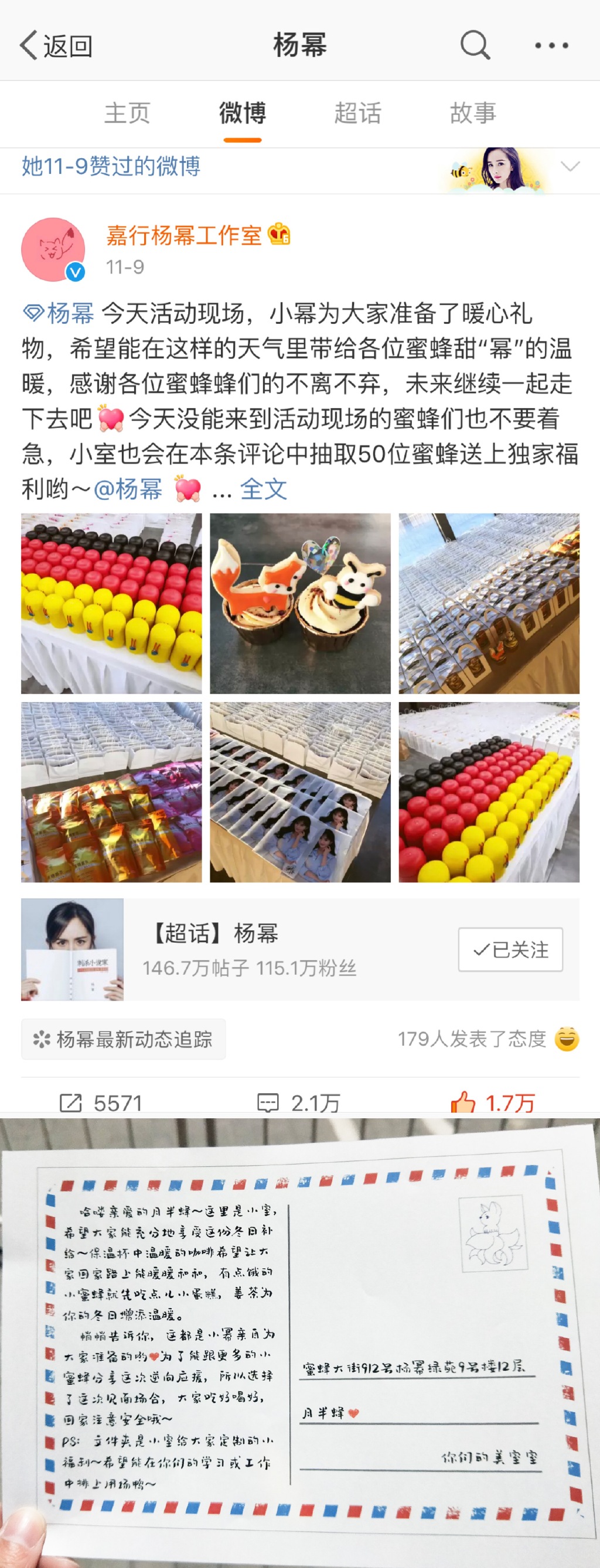Open the search icon in the header
The height and width of the screenshot is (1568, 600).
(x=475, y=45)
